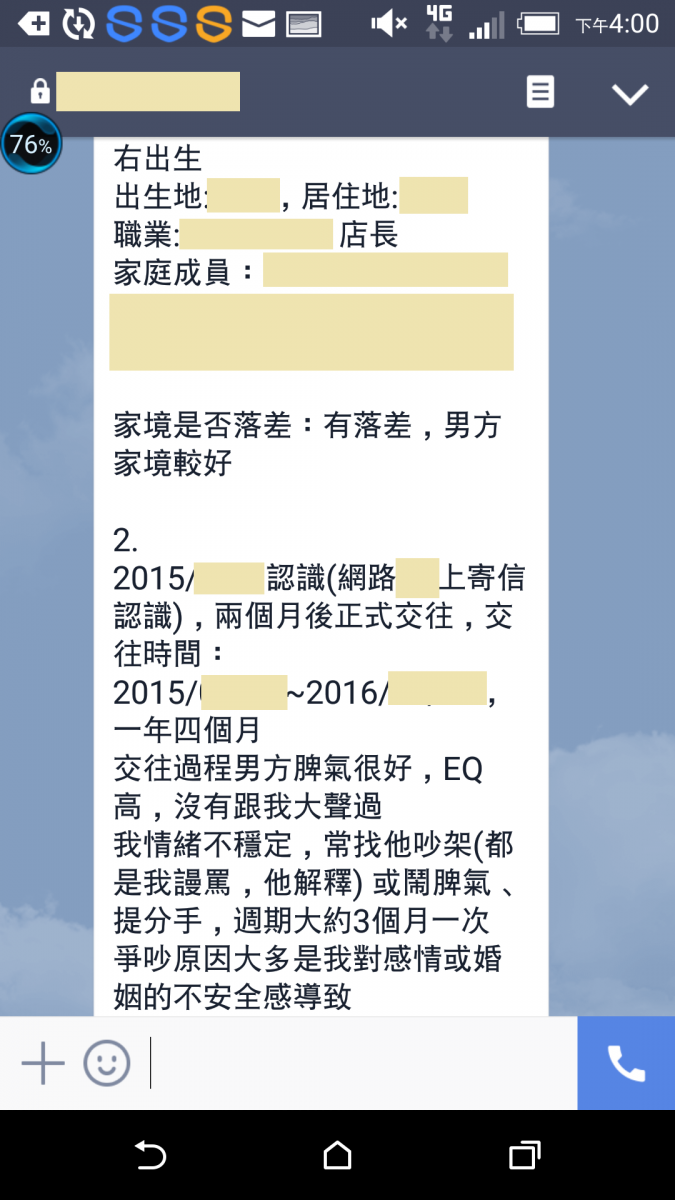Open the emoji sticker picker
The image size is (675, 1200).
click(107, 1063)
